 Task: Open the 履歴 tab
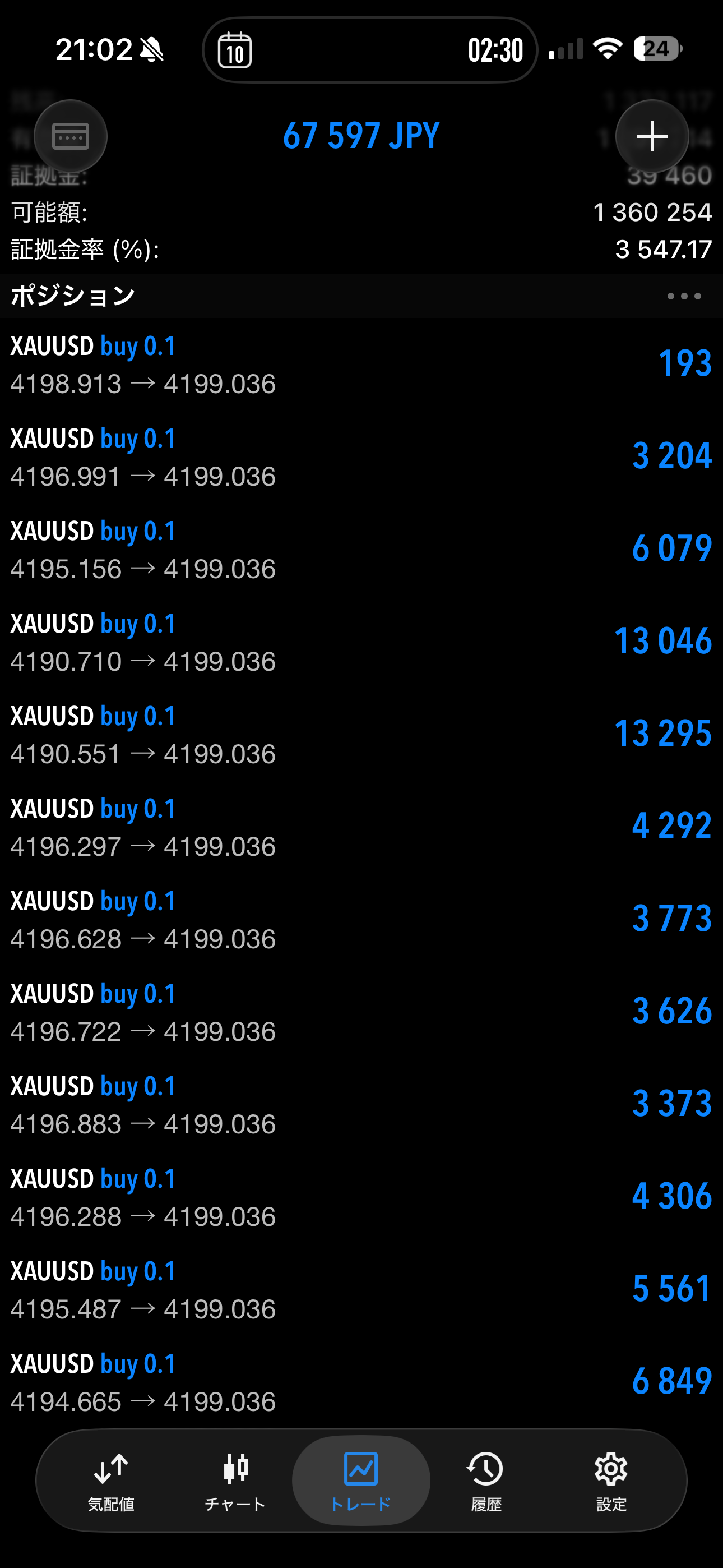(x=486, y=1480)
